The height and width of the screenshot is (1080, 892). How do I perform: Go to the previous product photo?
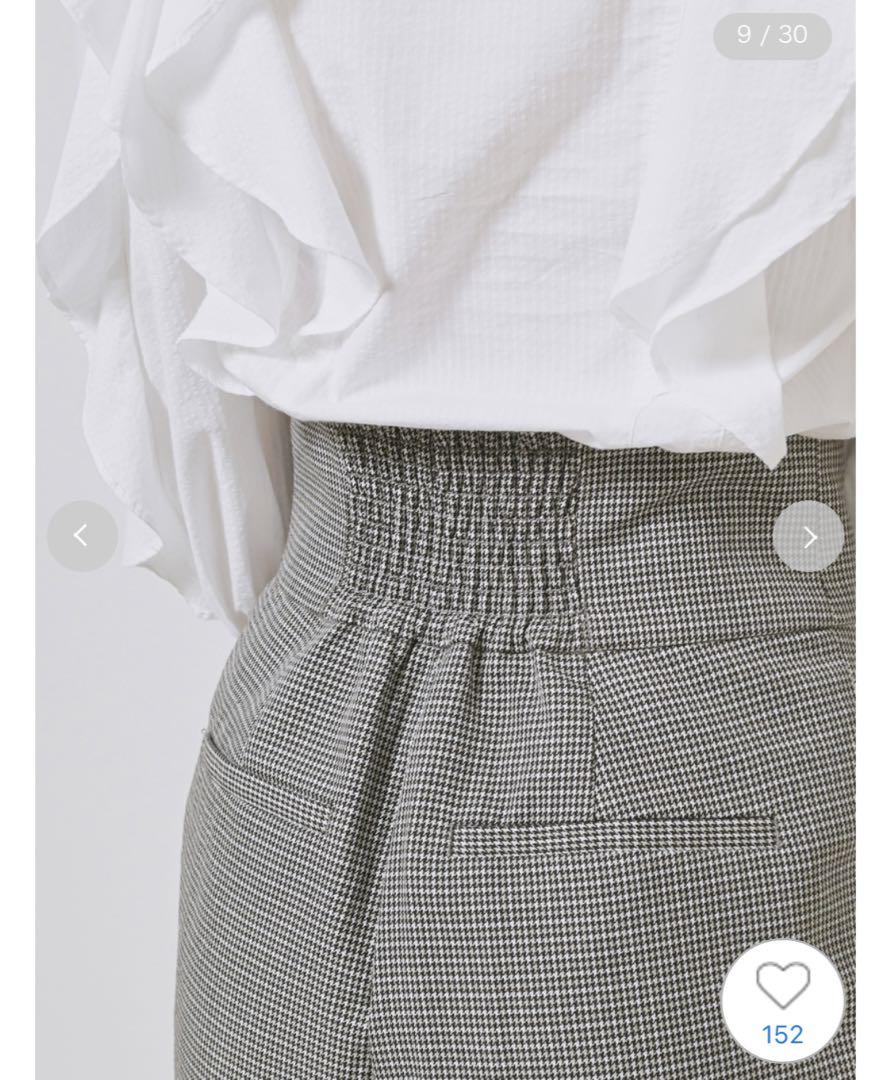click(x=82, y=537)
